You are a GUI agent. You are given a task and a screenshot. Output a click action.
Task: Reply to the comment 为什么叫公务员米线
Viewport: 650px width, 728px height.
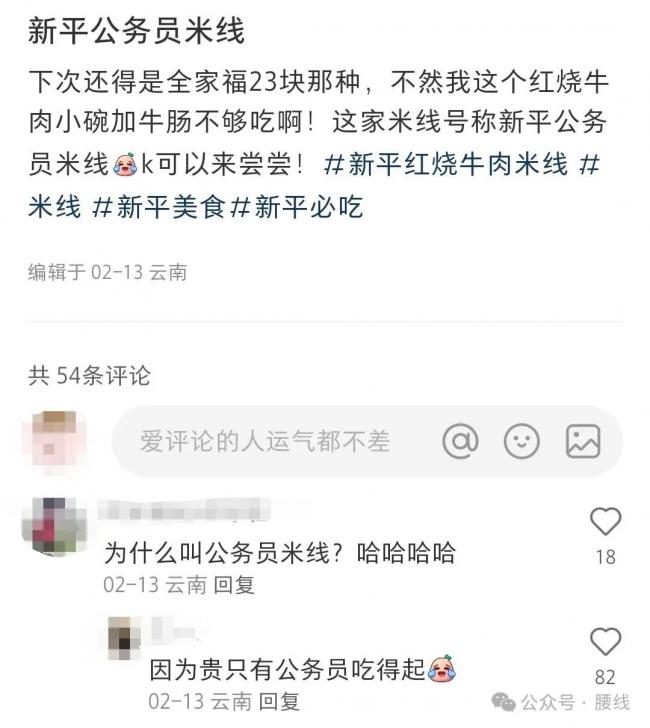tap(236, 585)
